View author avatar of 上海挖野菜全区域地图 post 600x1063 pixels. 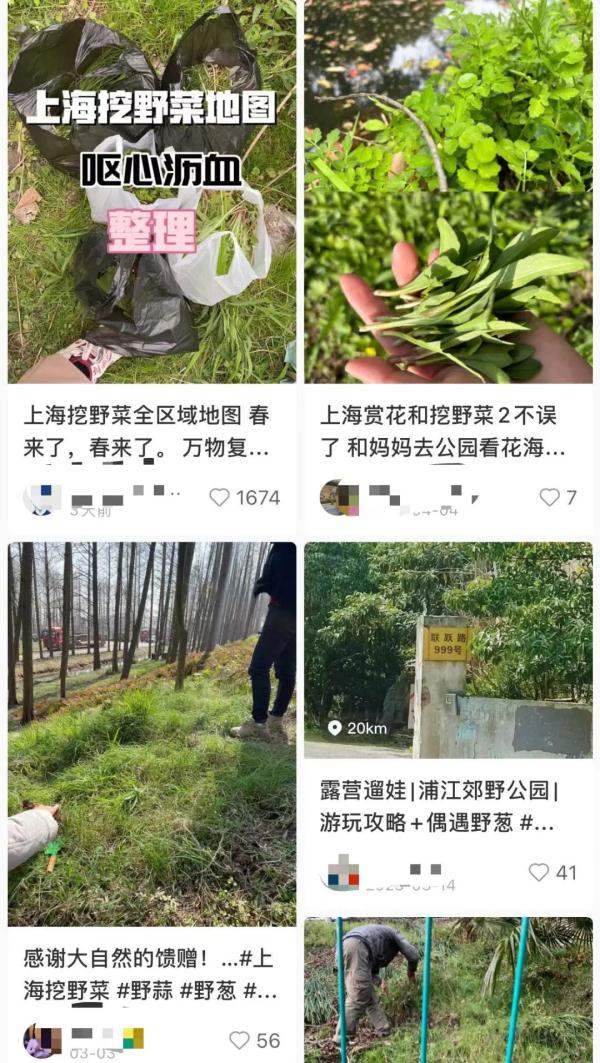pos(42,498)
